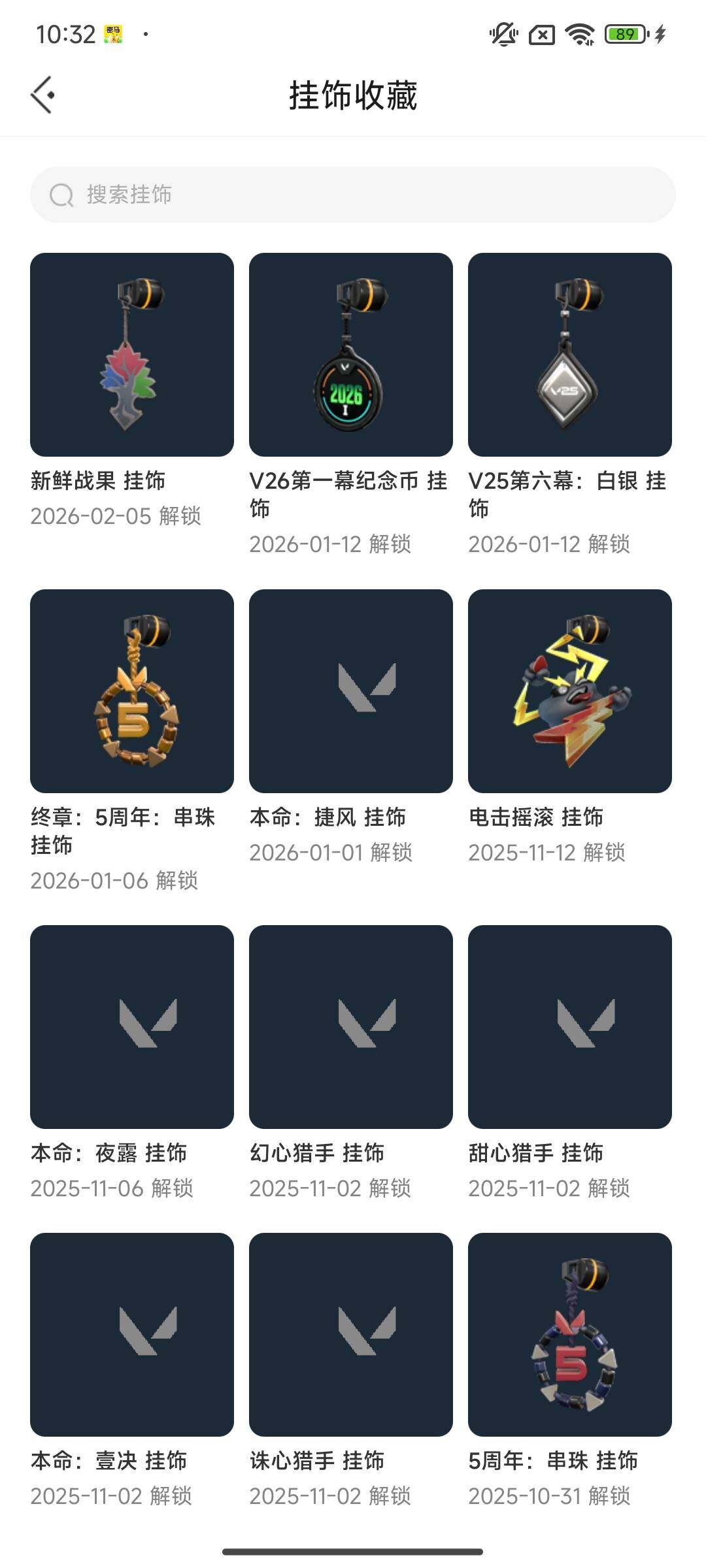Viewport: 706px width, 1568px height.
Task: Open 幻心猎手 挂饰 item
Action: point(351,1027)
